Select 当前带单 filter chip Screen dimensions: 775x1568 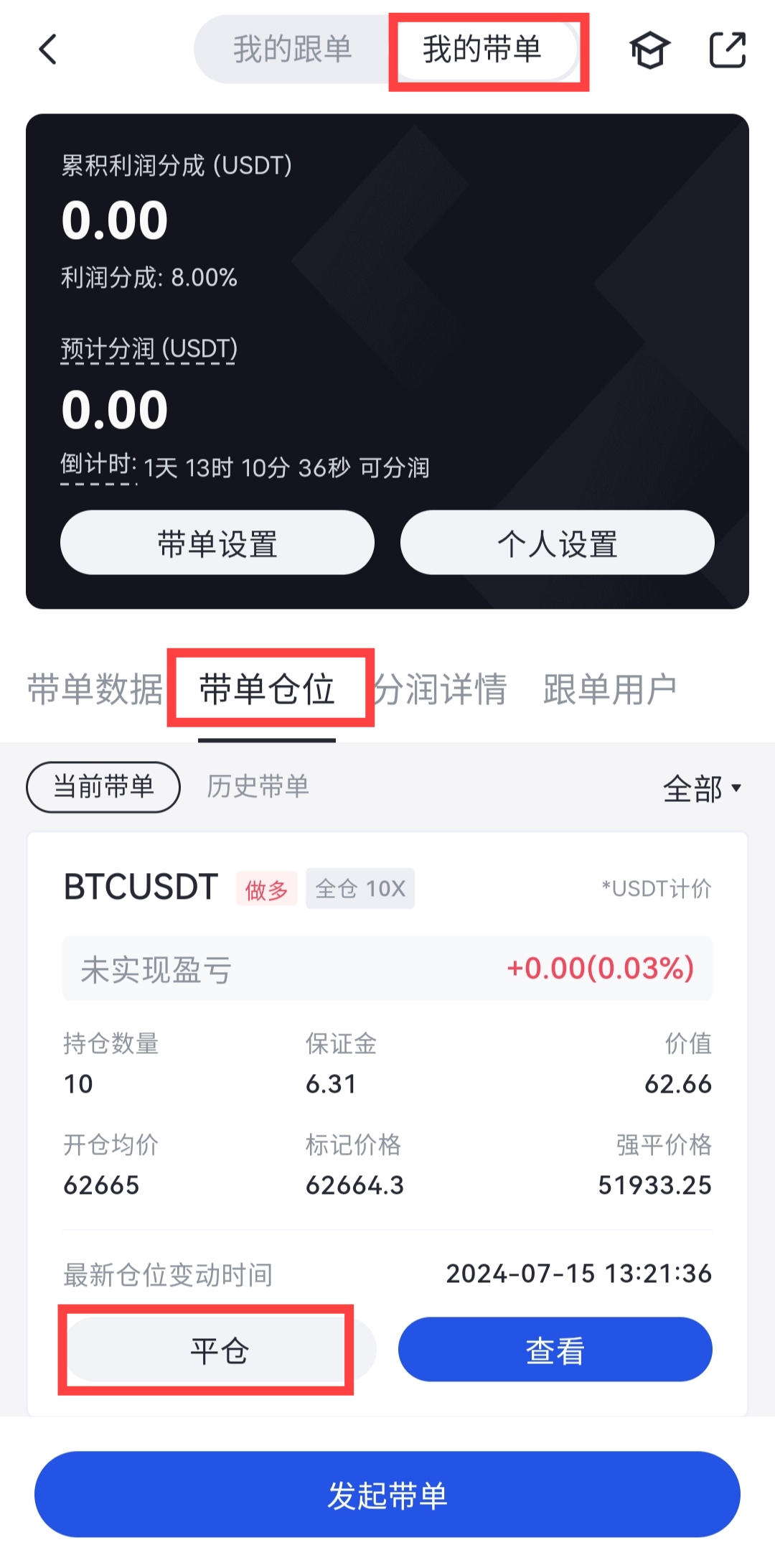[103, 787]
